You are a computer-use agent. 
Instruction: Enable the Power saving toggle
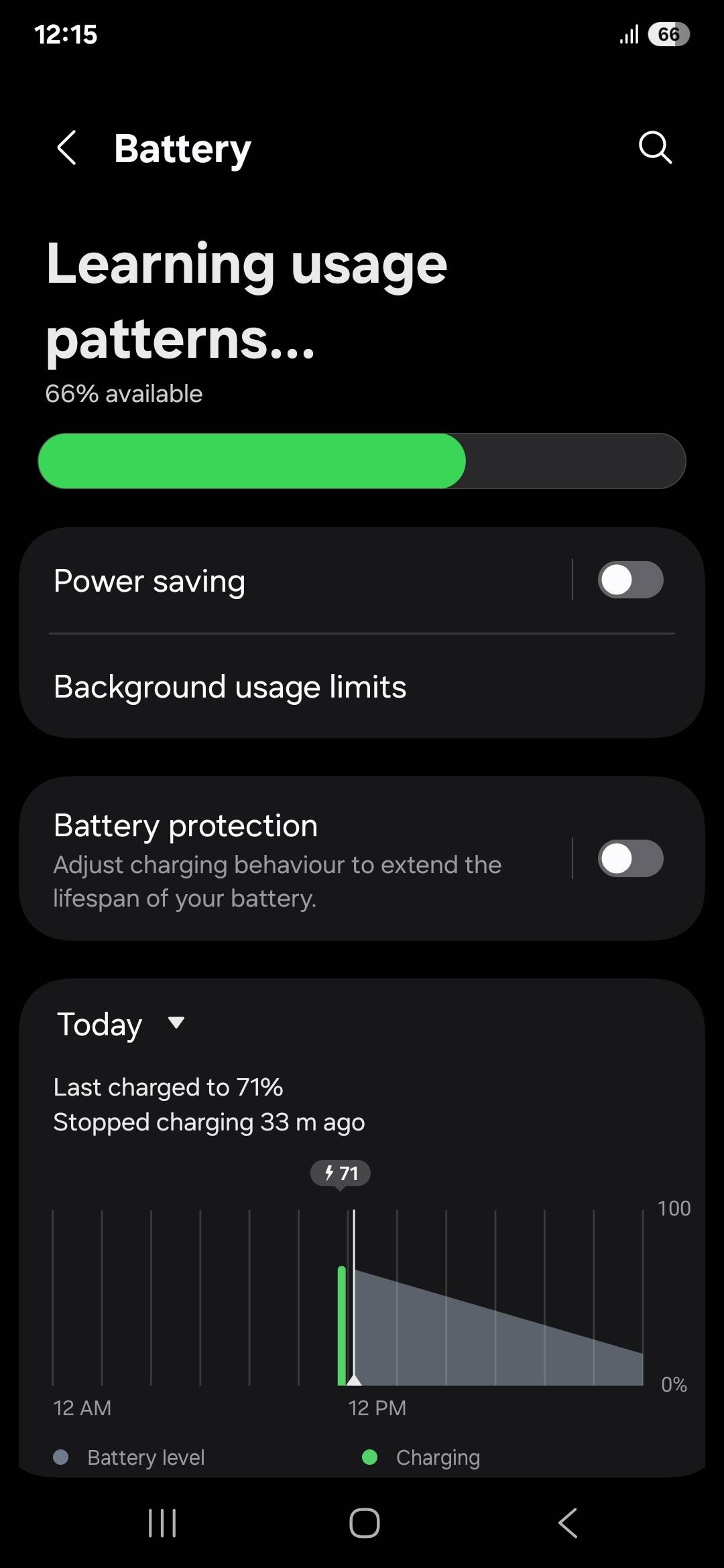[x=629, y=580]
